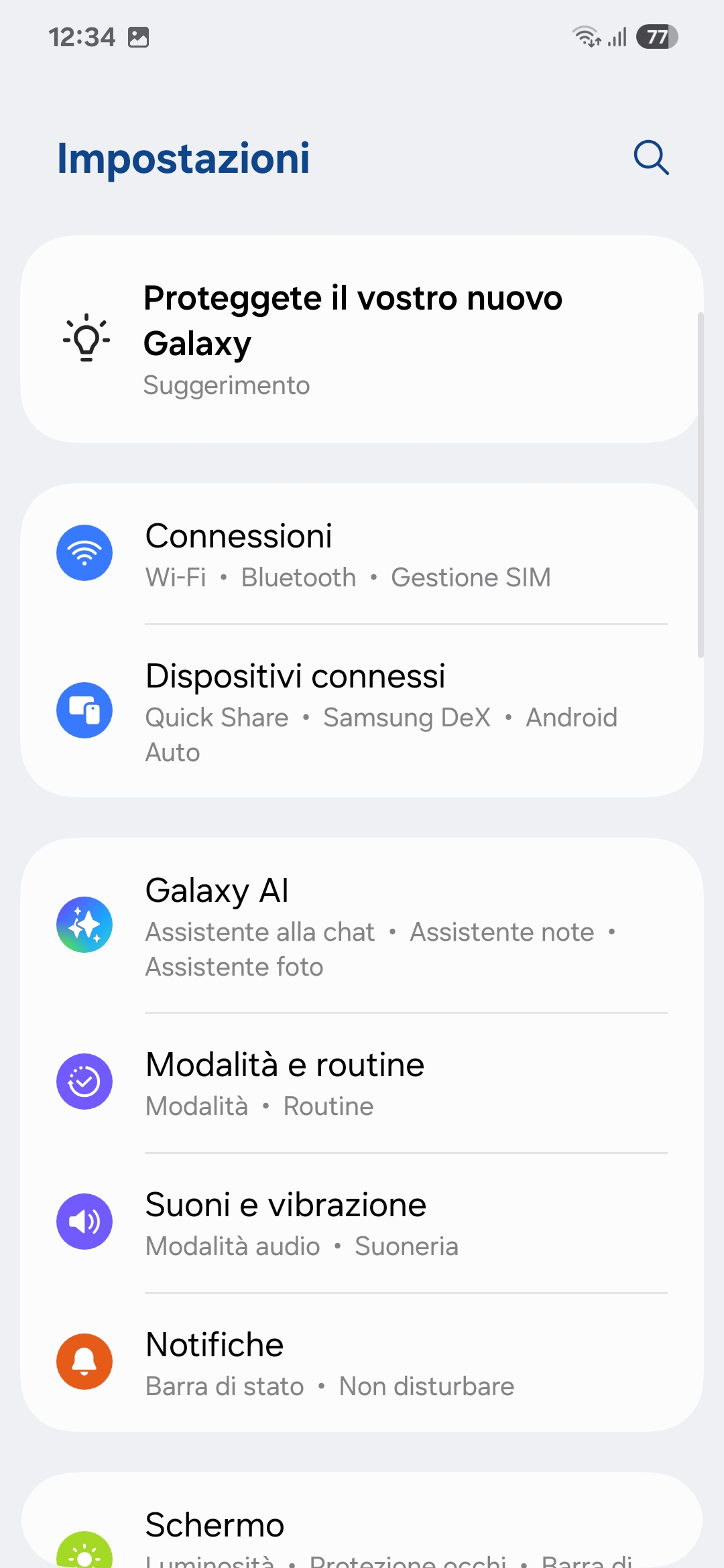Open Suoni e vibrazione
724x1568 pixels.
[x=362, y=1222]
